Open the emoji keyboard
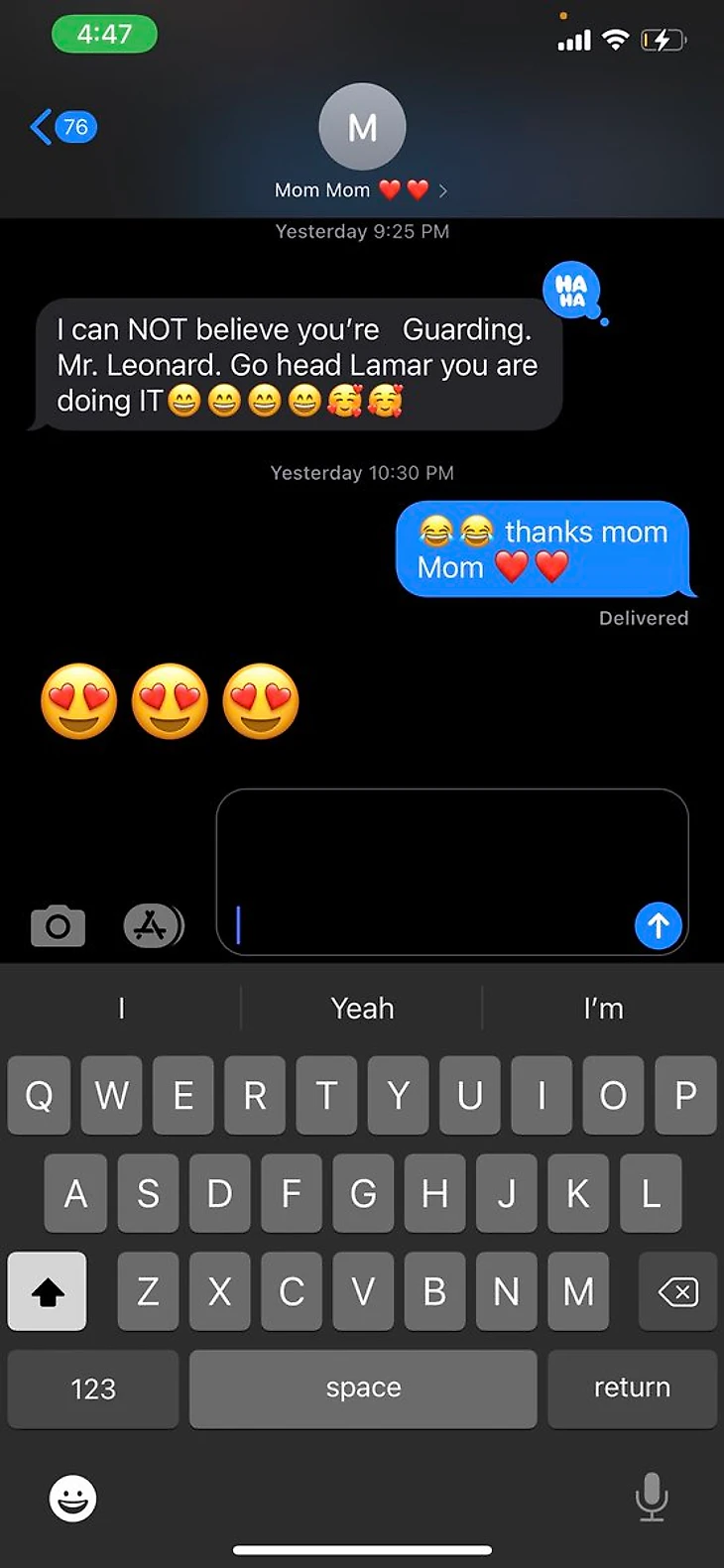 (73, 1498)
